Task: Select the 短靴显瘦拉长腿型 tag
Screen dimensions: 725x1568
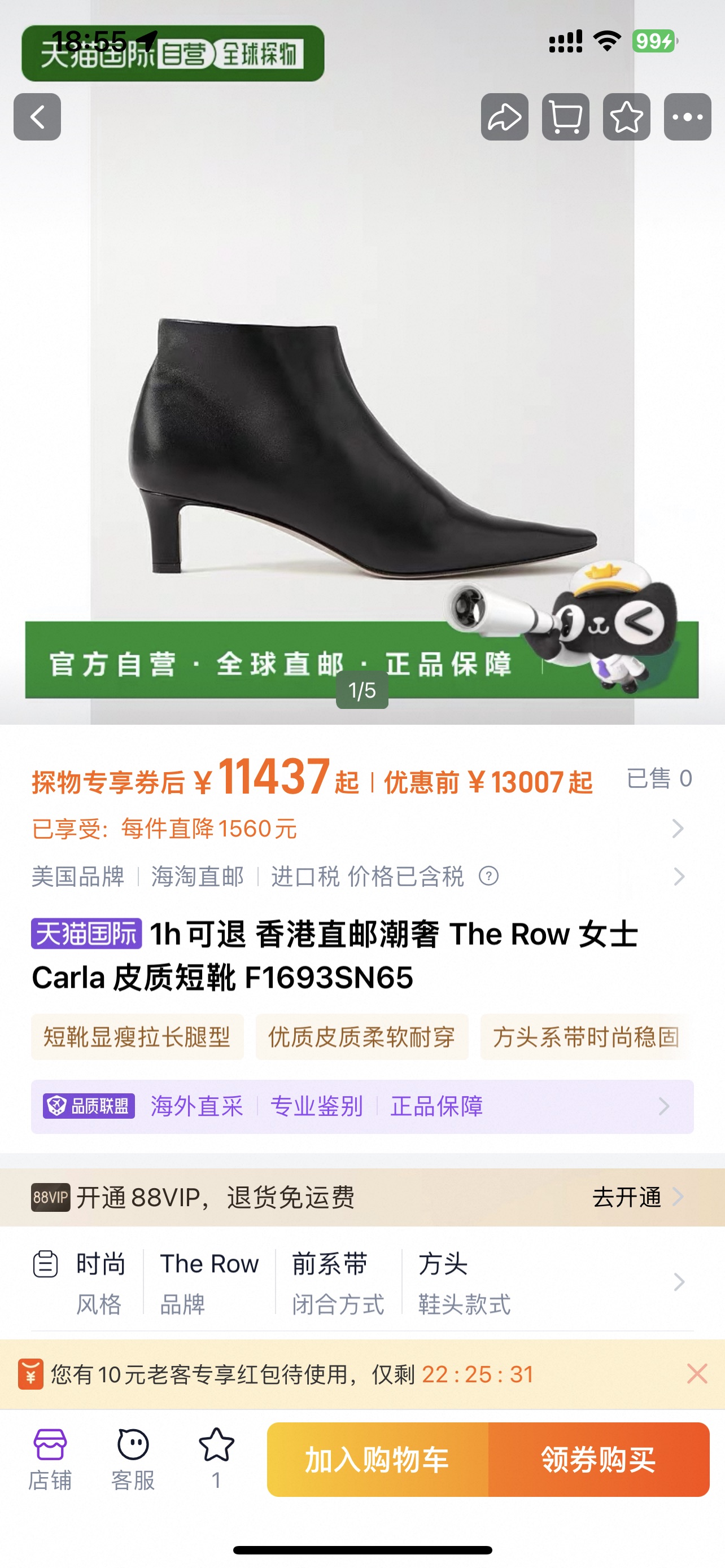Action: [137, 1037]
